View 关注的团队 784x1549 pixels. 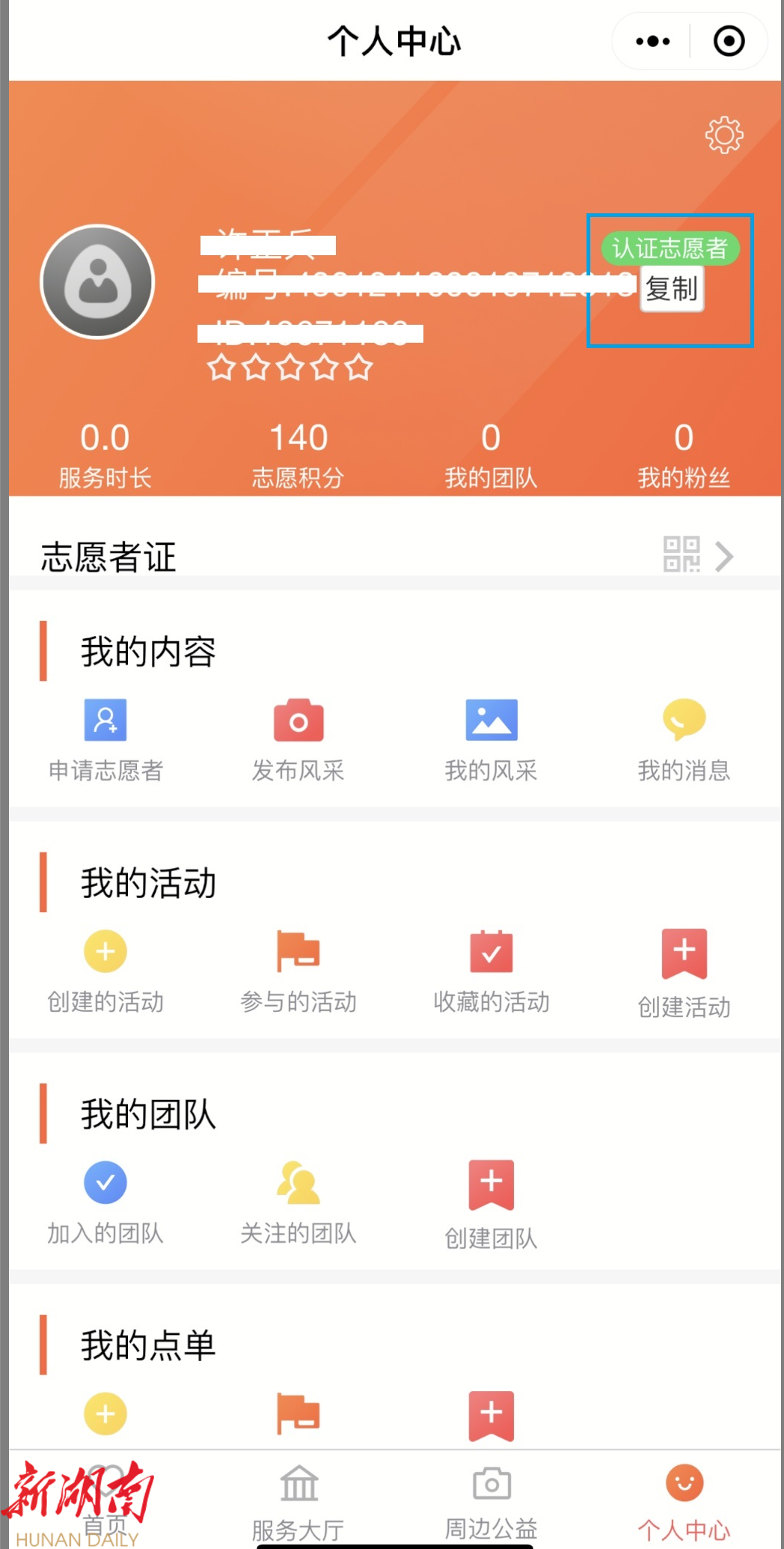(298, 1200)
